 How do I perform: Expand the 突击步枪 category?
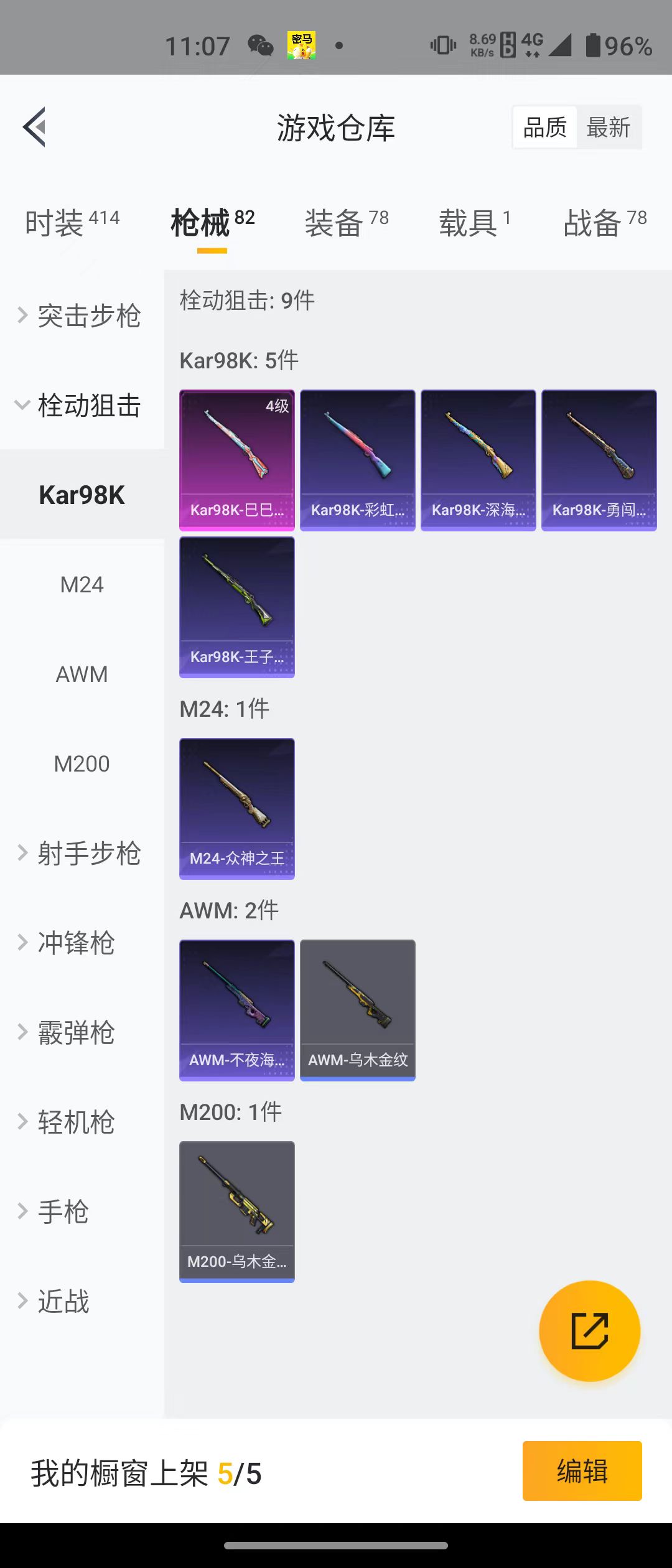(x=81, y=315)
